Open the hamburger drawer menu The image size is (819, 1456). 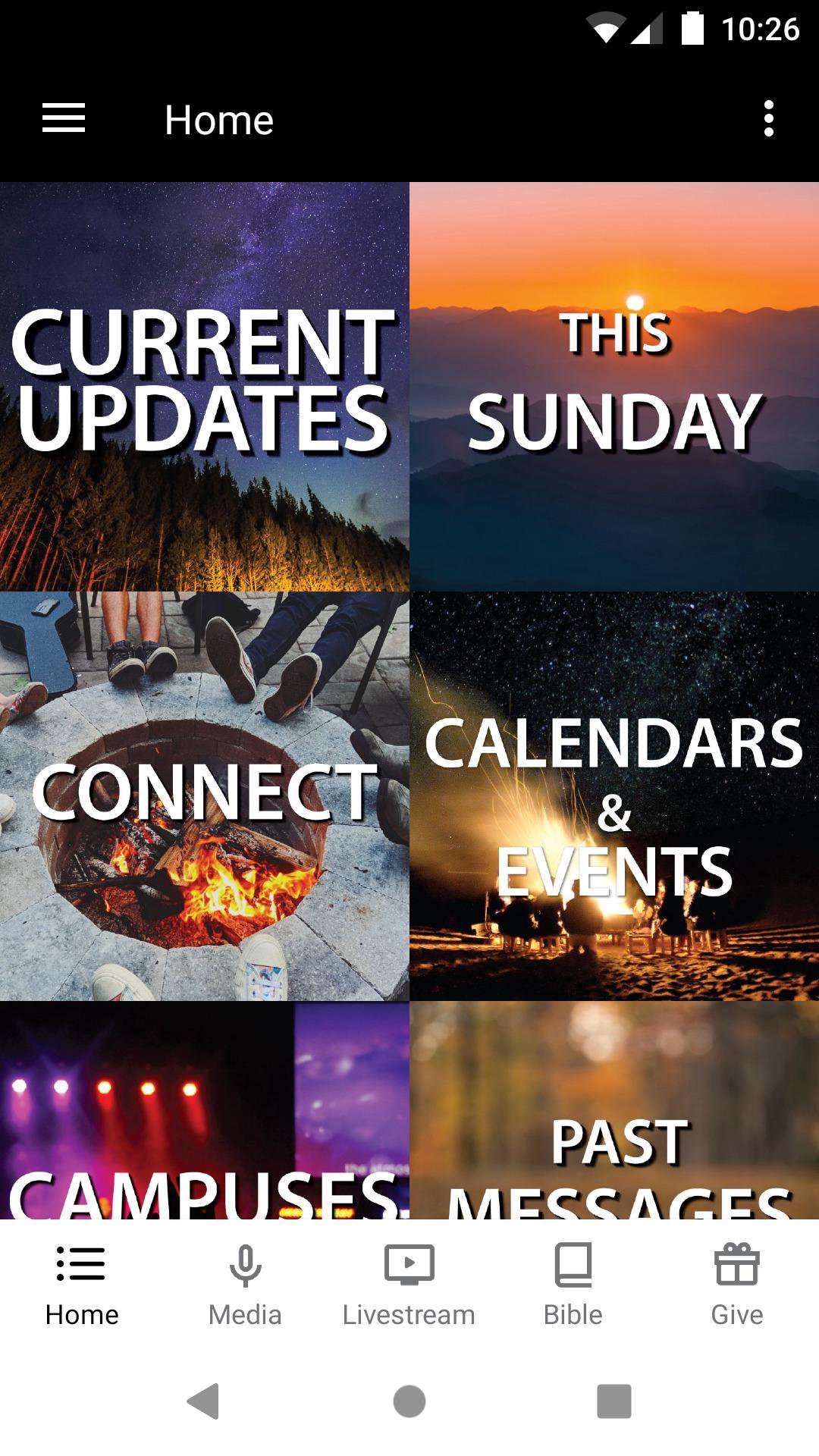click(64, 119)
